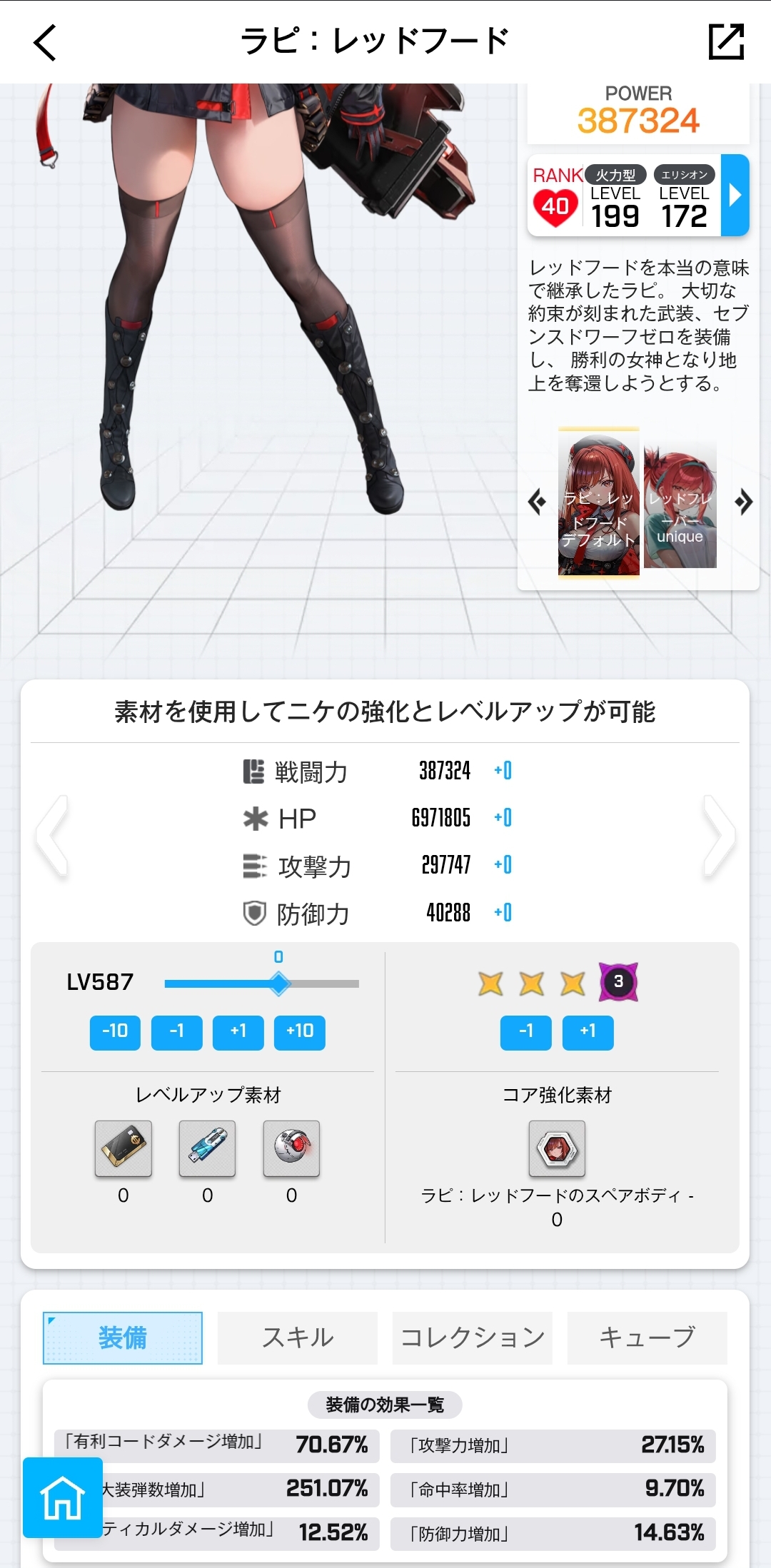Switch to the スキル tab
This screenshot has width=771, height=1568.
click(x=297, y=1337)
